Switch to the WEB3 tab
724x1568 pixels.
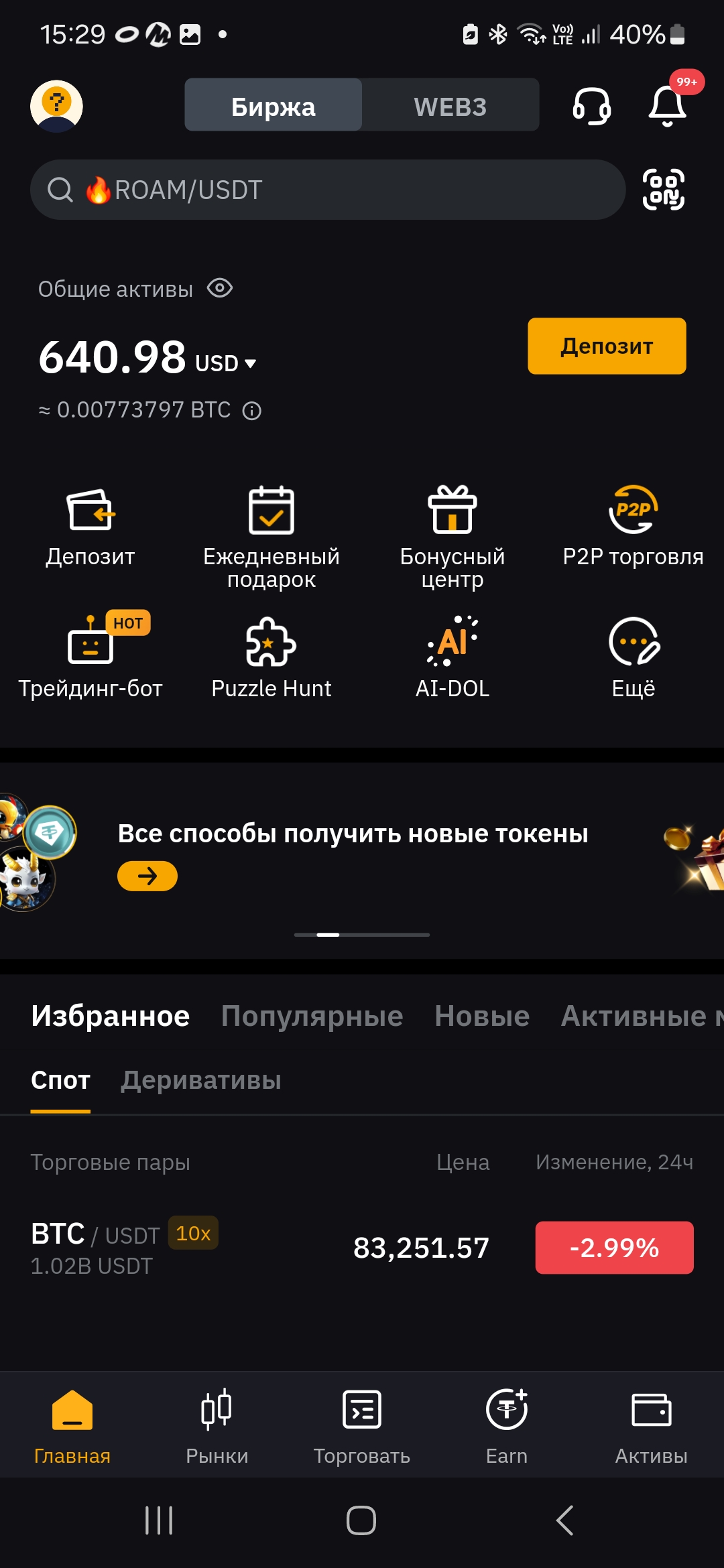[x=450, y=107]
